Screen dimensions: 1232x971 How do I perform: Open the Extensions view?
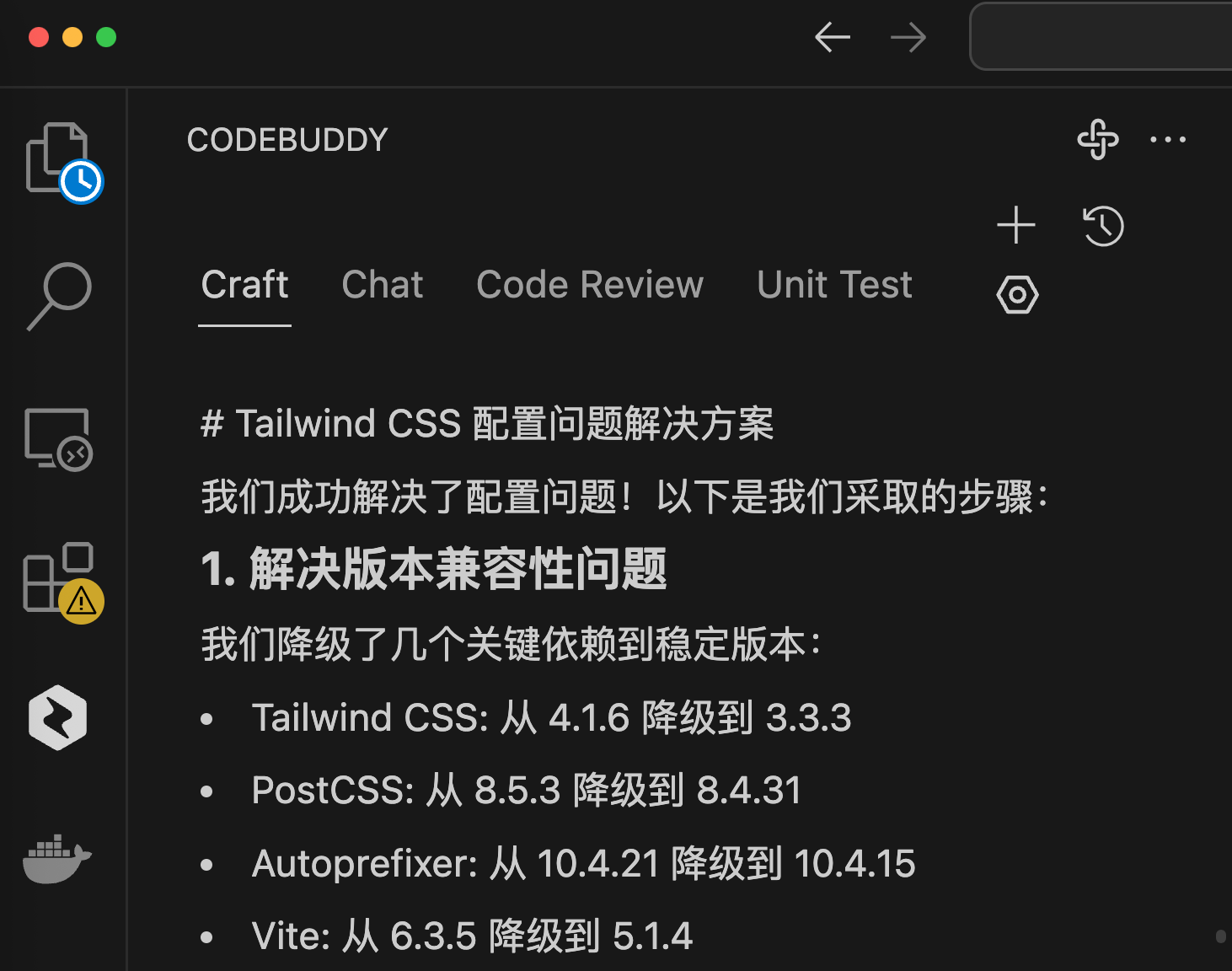pos(59,580)
